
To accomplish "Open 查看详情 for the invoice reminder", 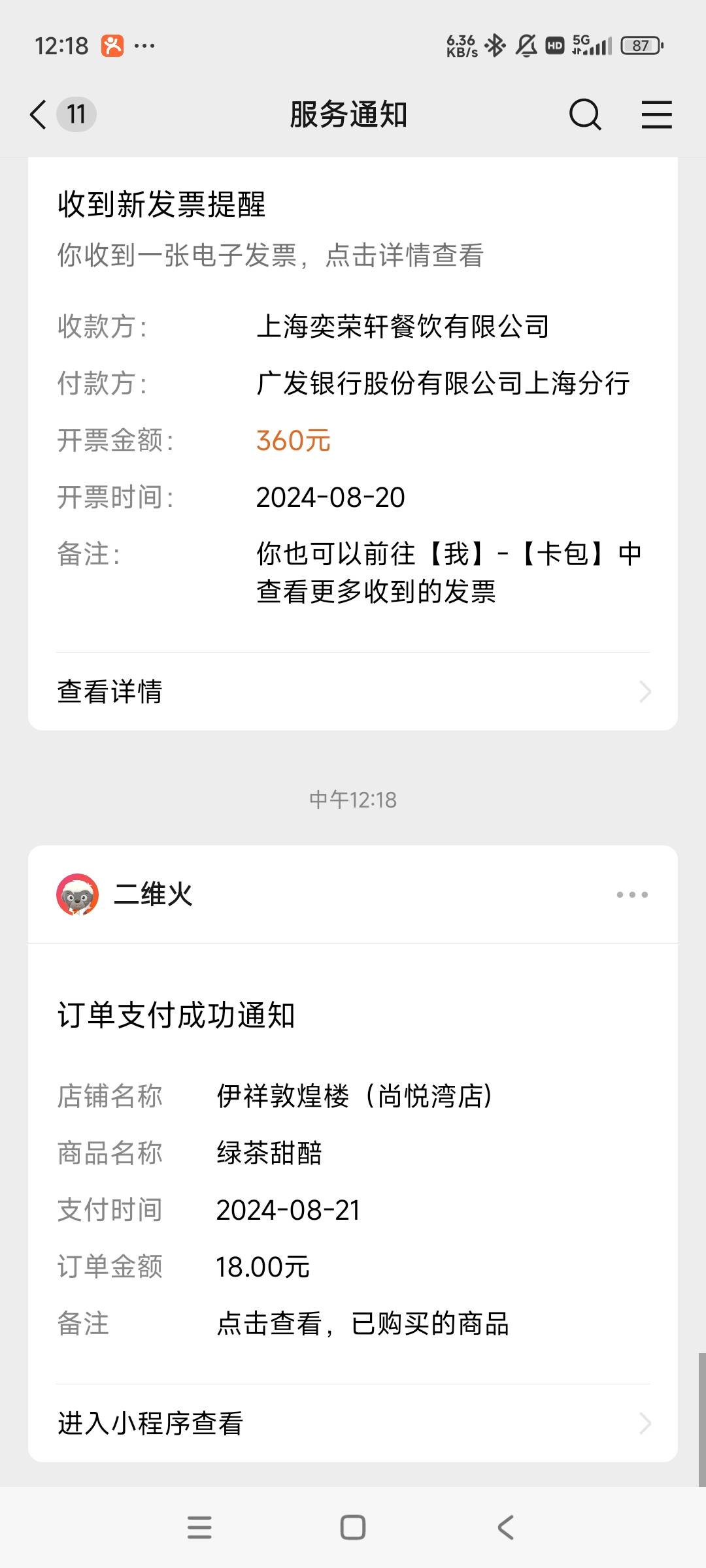I will tap(353, 691).
